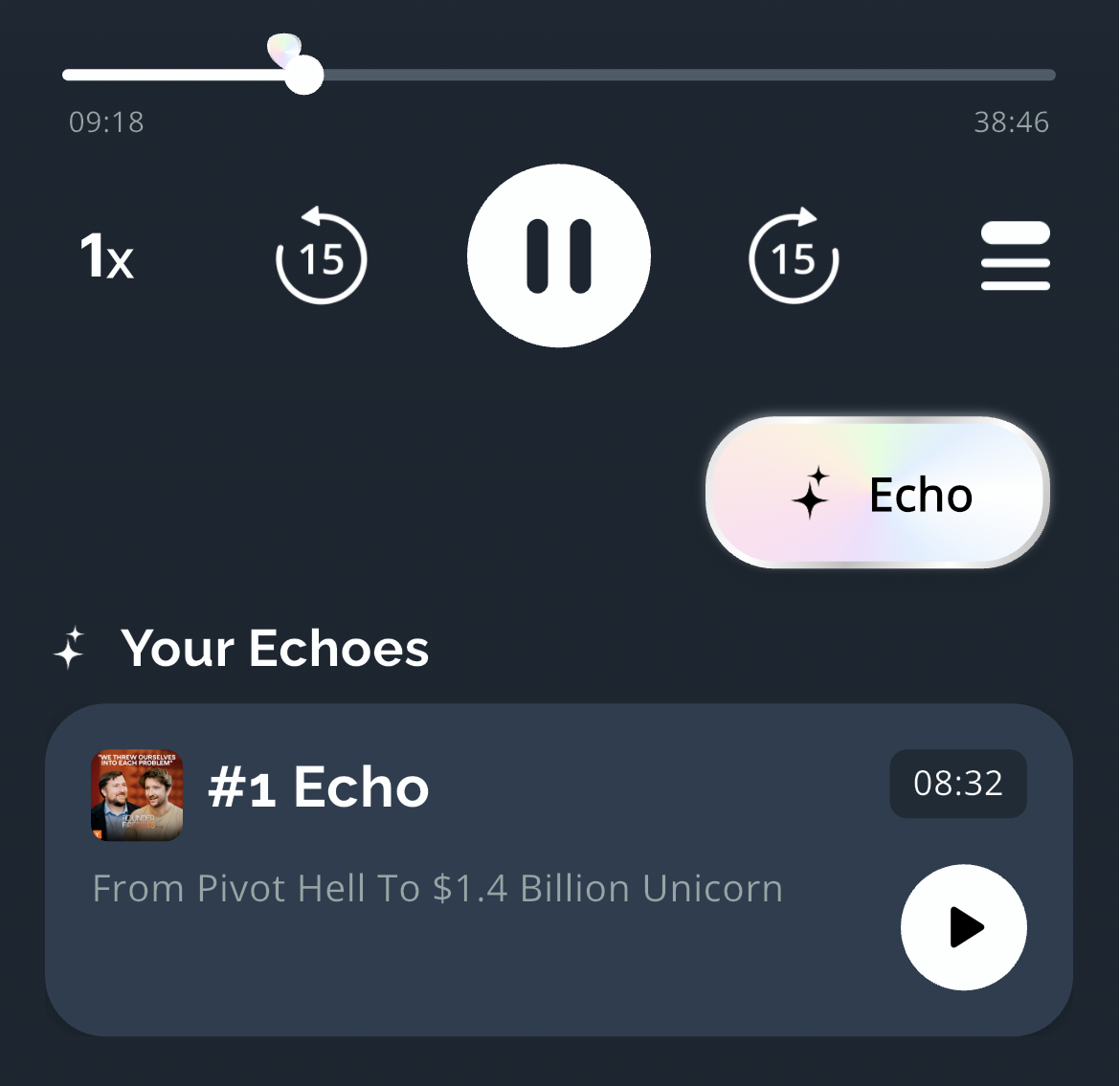
Task: Pause the current episode
Action: [559, 255]
